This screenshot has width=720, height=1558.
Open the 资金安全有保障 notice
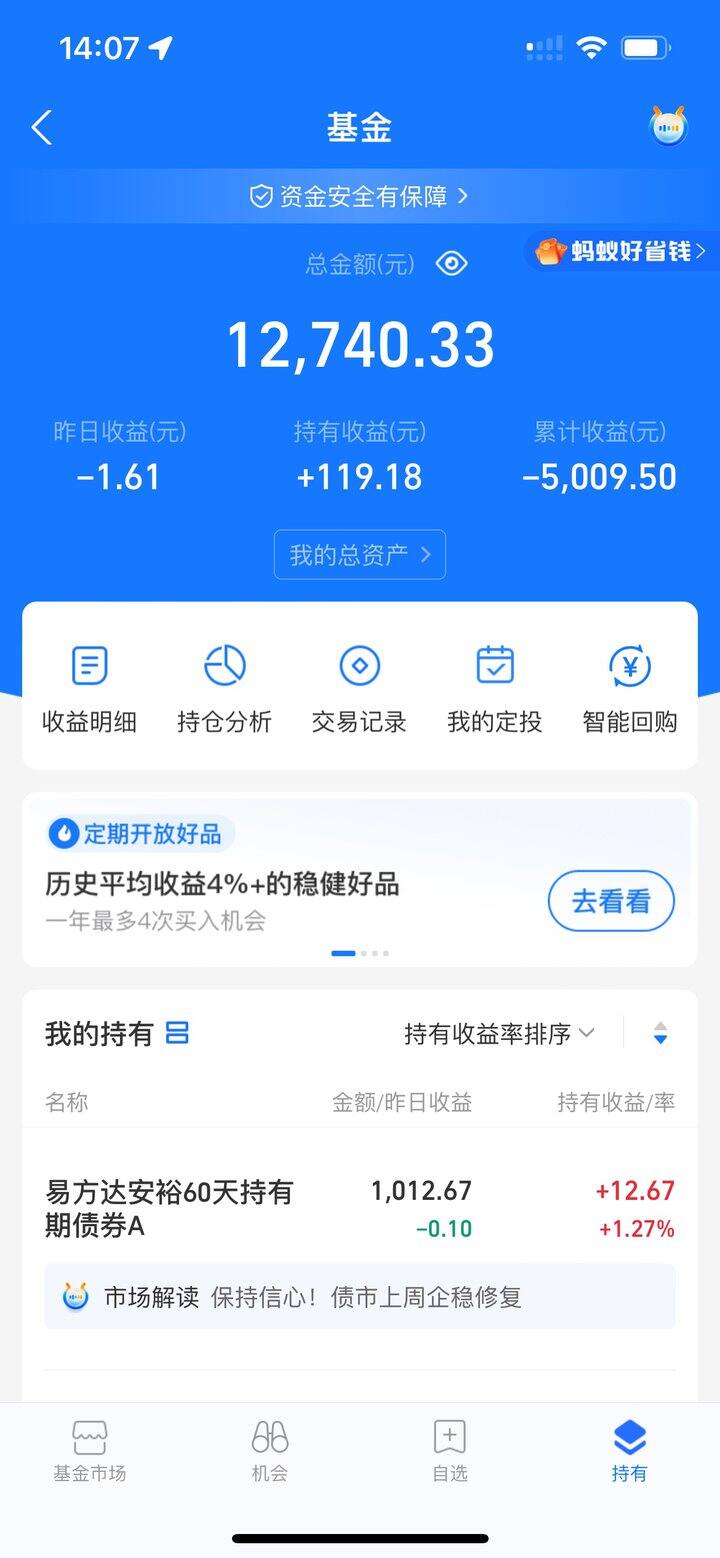click(x=359, y=196)
